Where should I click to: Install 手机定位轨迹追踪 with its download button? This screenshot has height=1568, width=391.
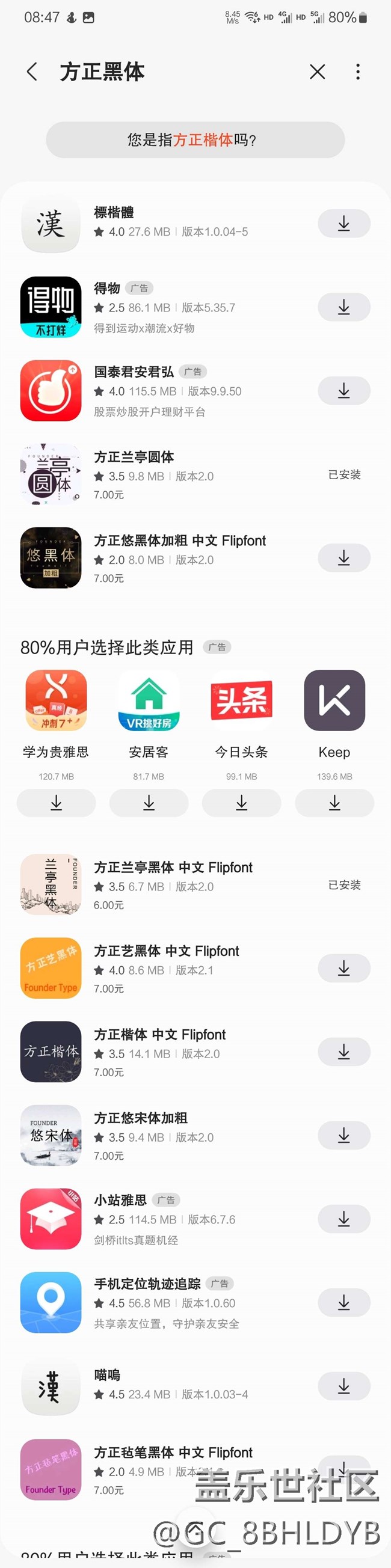343,1302
